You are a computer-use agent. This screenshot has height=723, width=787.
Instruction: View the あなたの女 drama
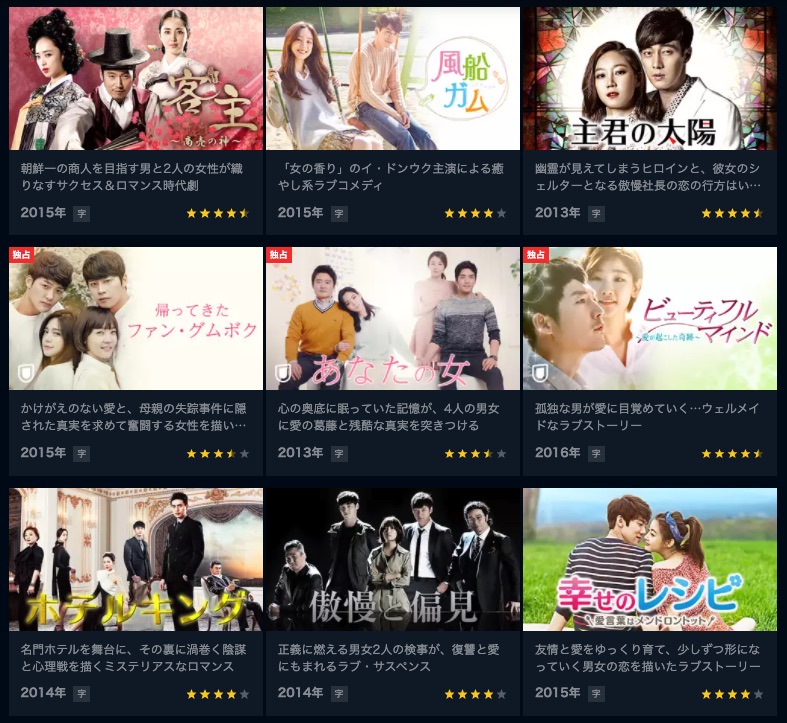(x=393, y=320)
